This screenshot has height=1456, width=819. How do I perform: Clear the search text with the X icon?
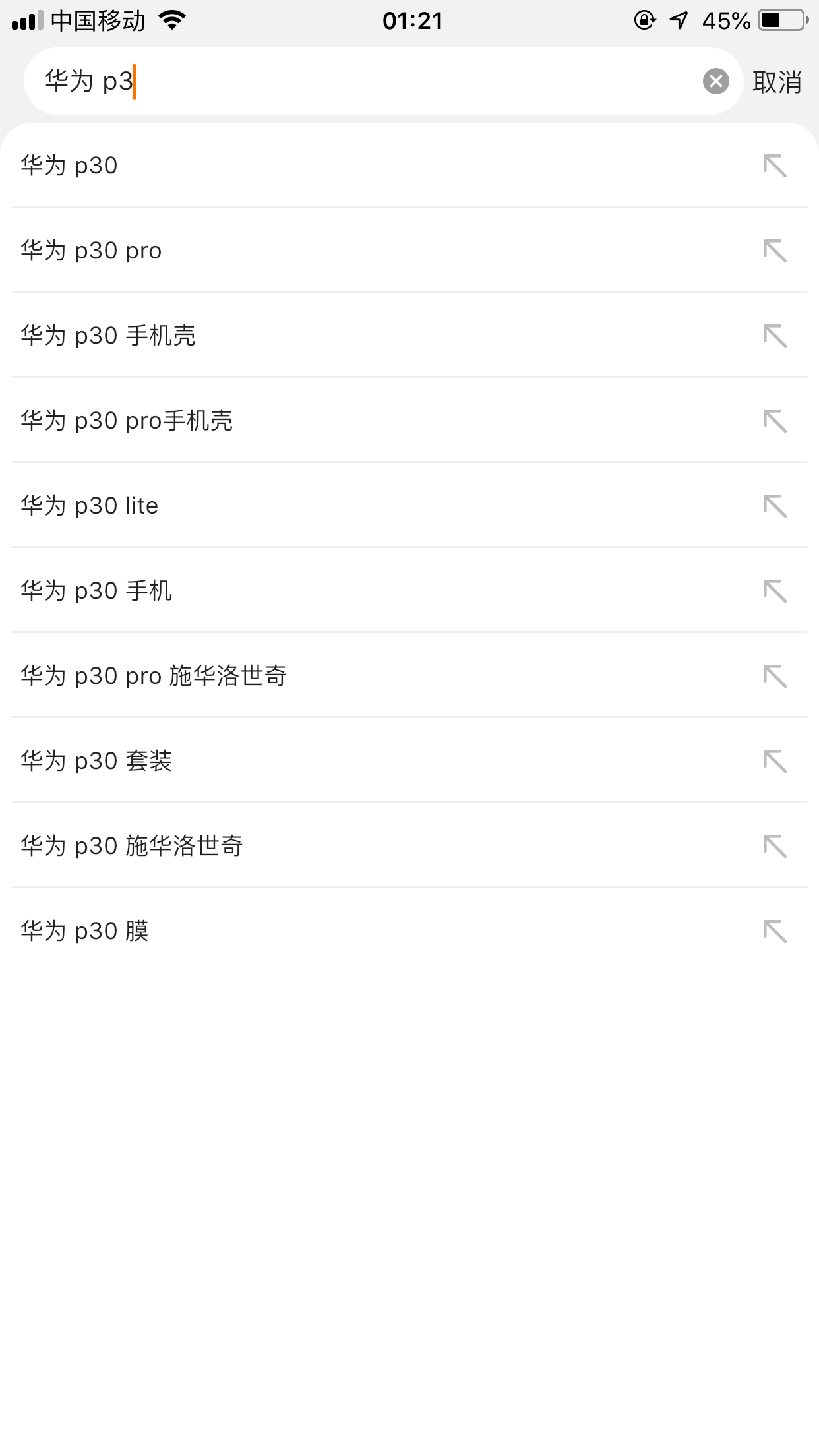pos(715,82)
